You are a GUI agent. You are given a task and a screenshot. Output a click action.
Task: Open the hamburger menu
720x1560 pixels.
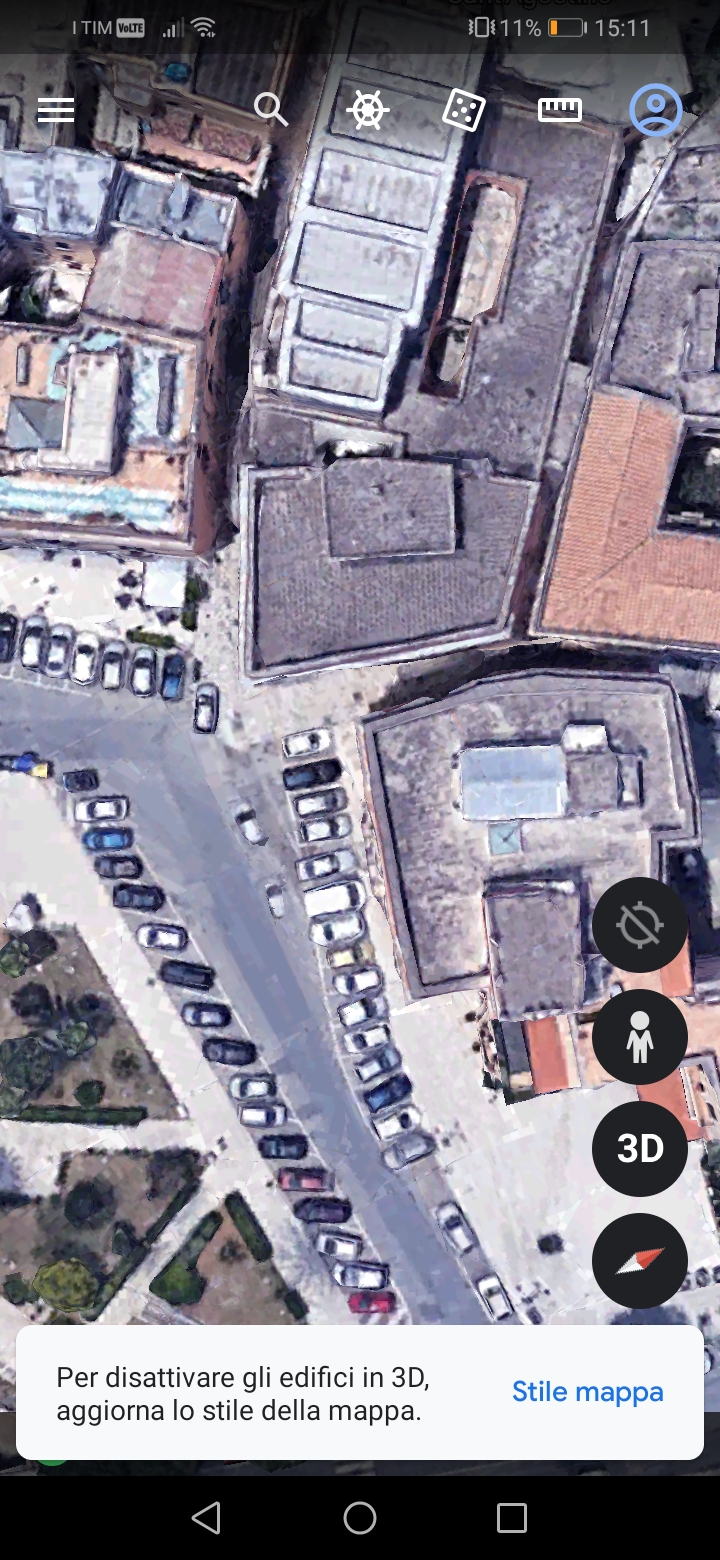[56, 110]
